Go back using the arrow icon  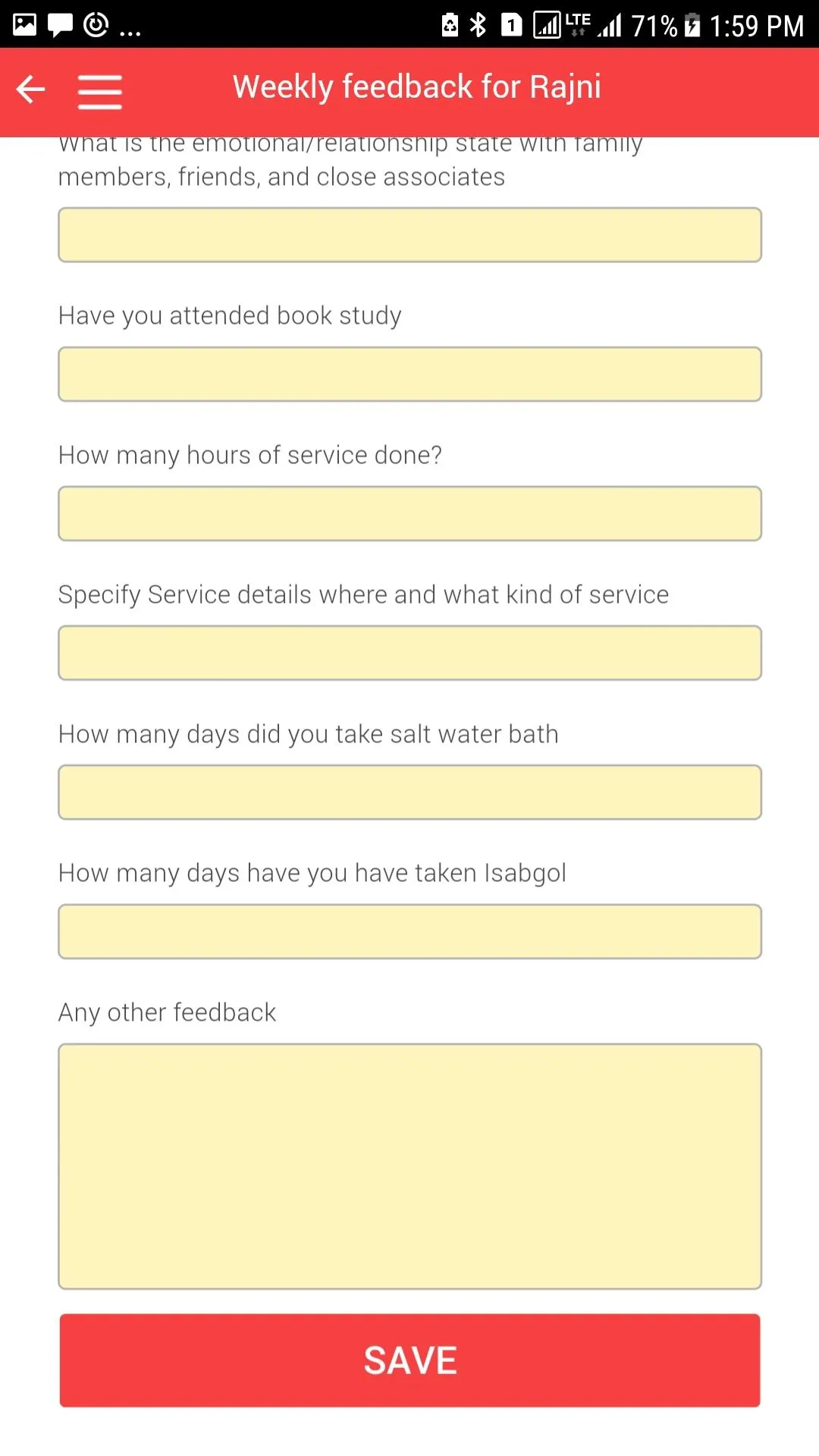31,89
